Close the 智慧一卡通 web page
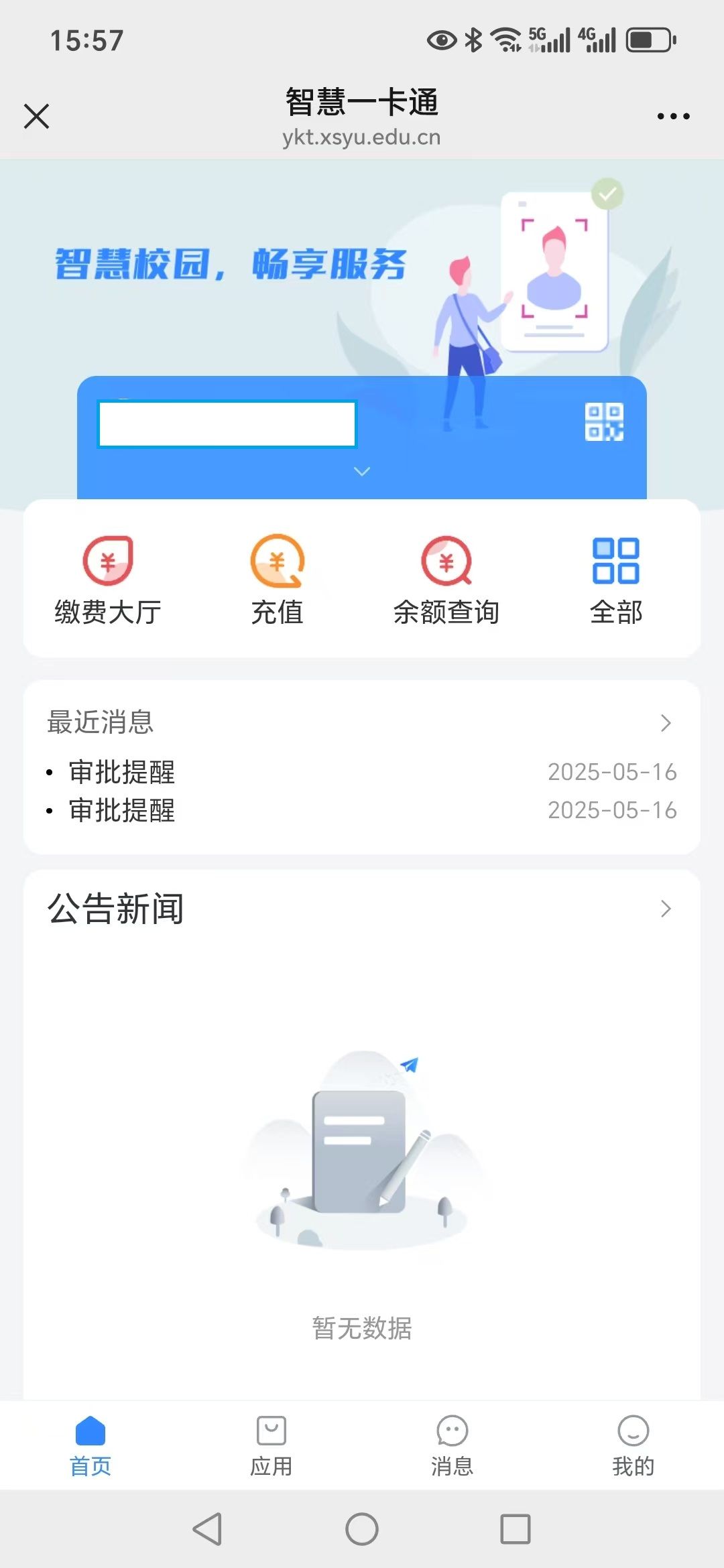Image resolution: width=724 pixels, height=1568 pixels. [x=36, y=116]
